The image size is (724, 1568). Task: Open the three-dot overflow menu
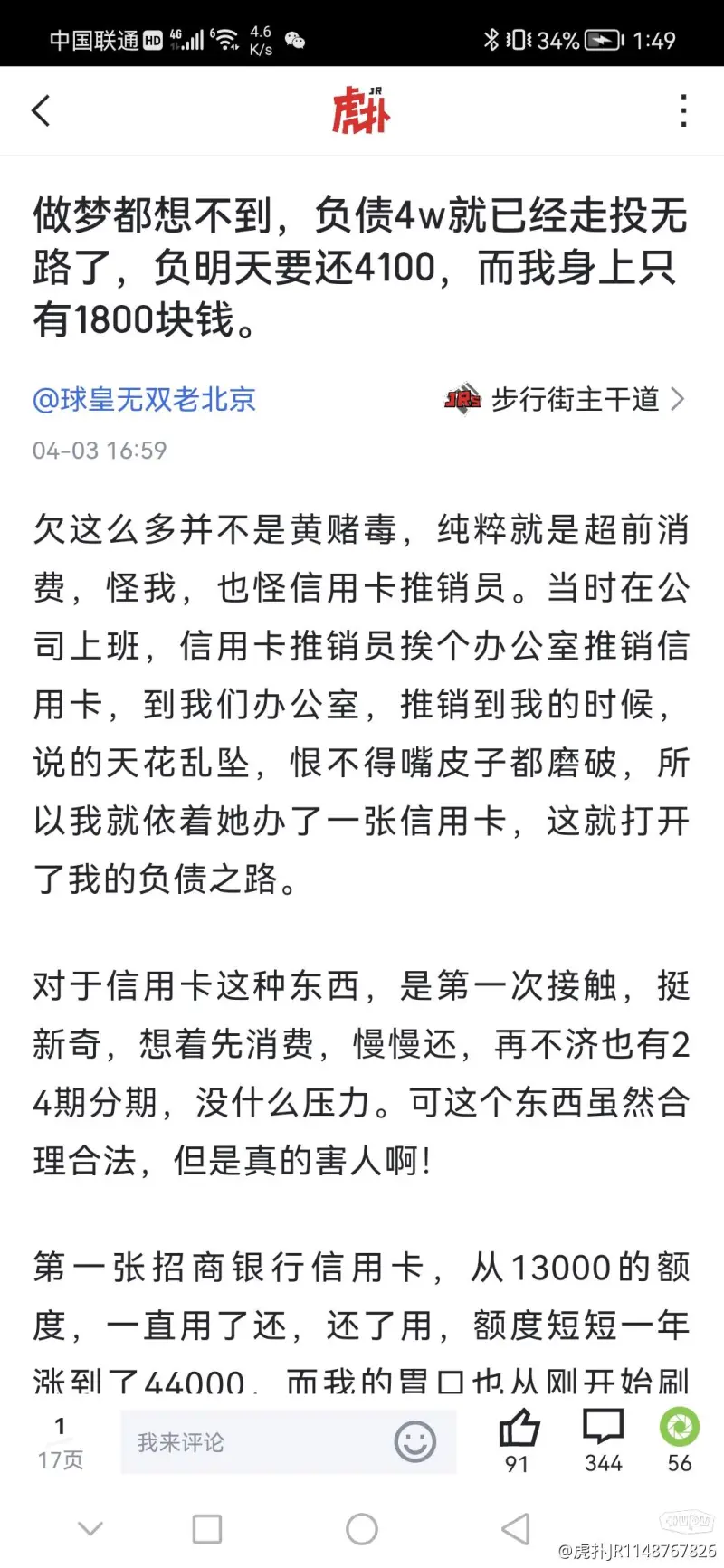(x=683, y=110)
